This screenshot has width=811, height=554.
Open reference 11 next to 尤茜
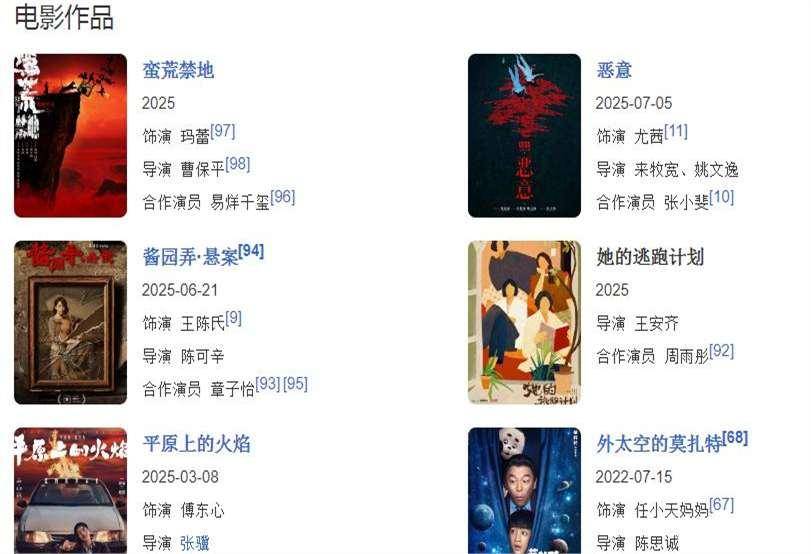click(x=677, y=131)
